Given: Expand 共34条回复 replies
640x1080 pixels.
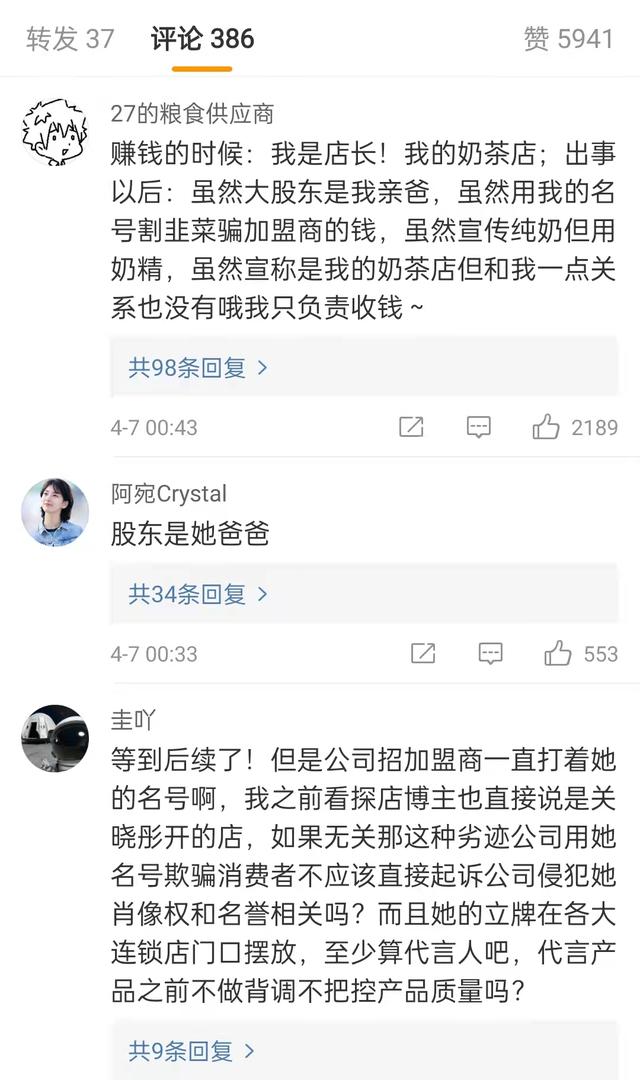Looking at the screenshot, I should pyautogui.click(x=198, y=594).
